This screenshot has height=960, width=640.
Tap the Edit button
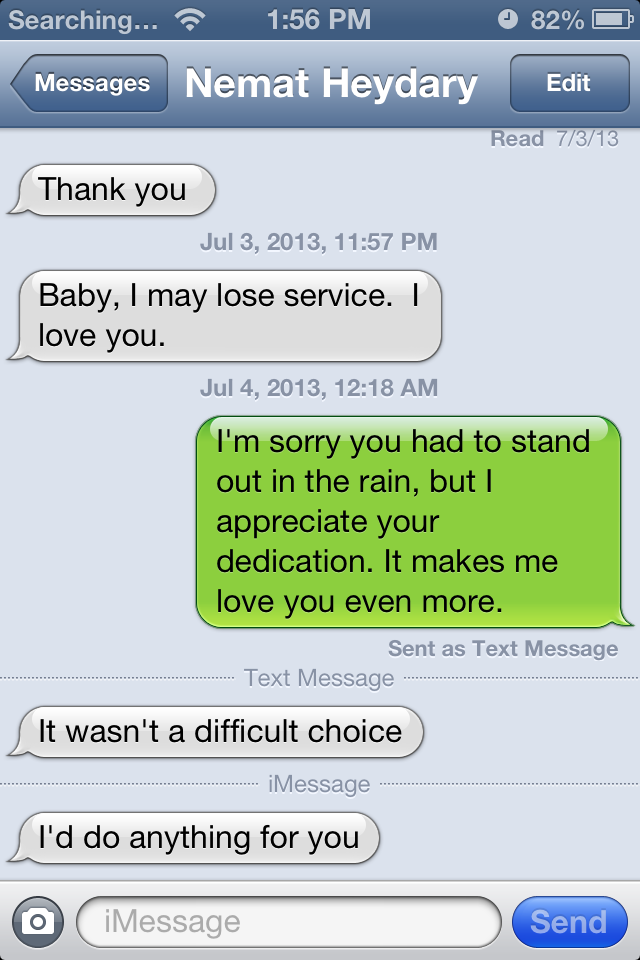(568, 84)
